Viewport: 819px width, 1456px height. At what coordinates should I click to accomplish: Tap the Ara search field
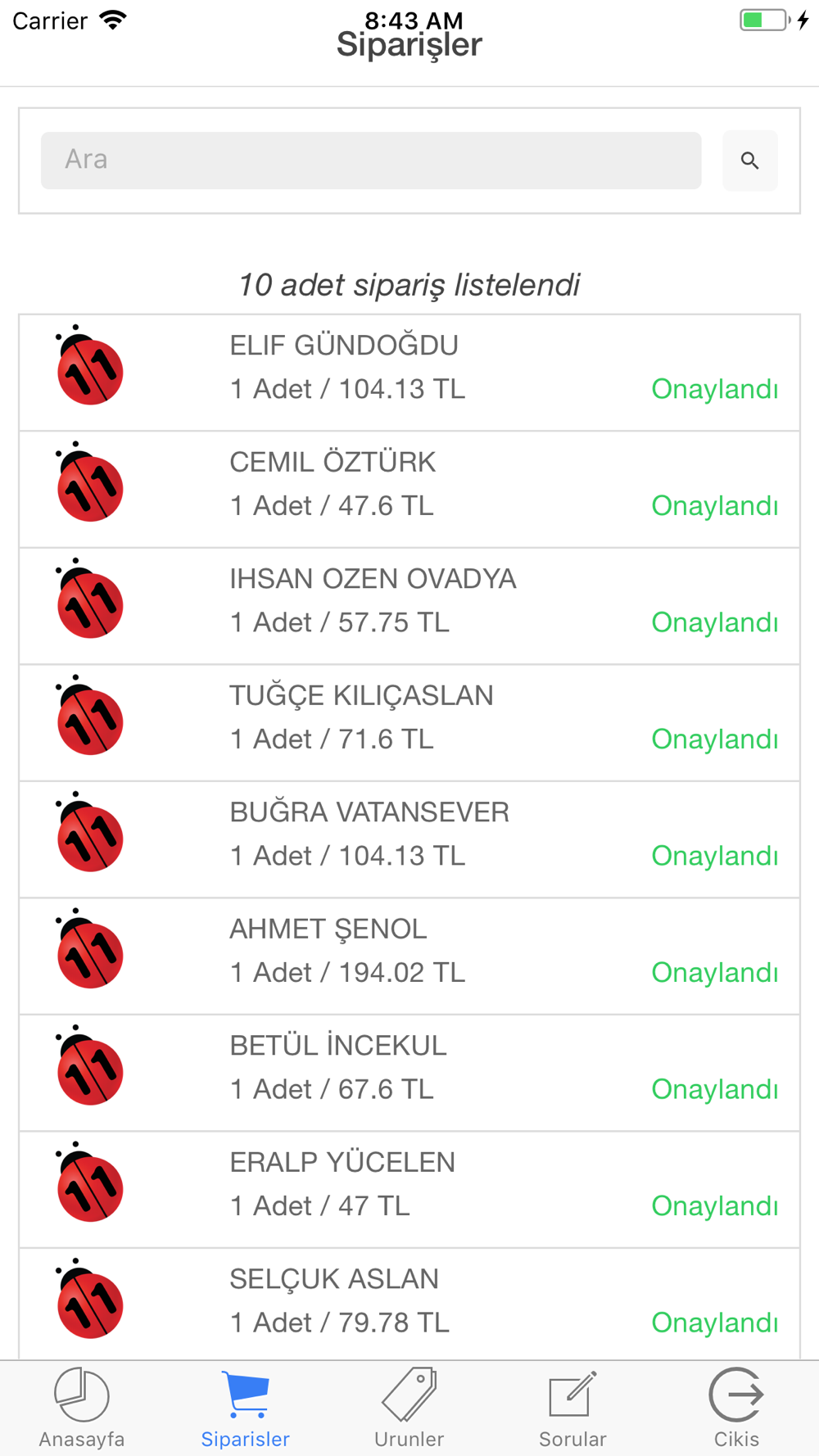click(x=371, y=161)
